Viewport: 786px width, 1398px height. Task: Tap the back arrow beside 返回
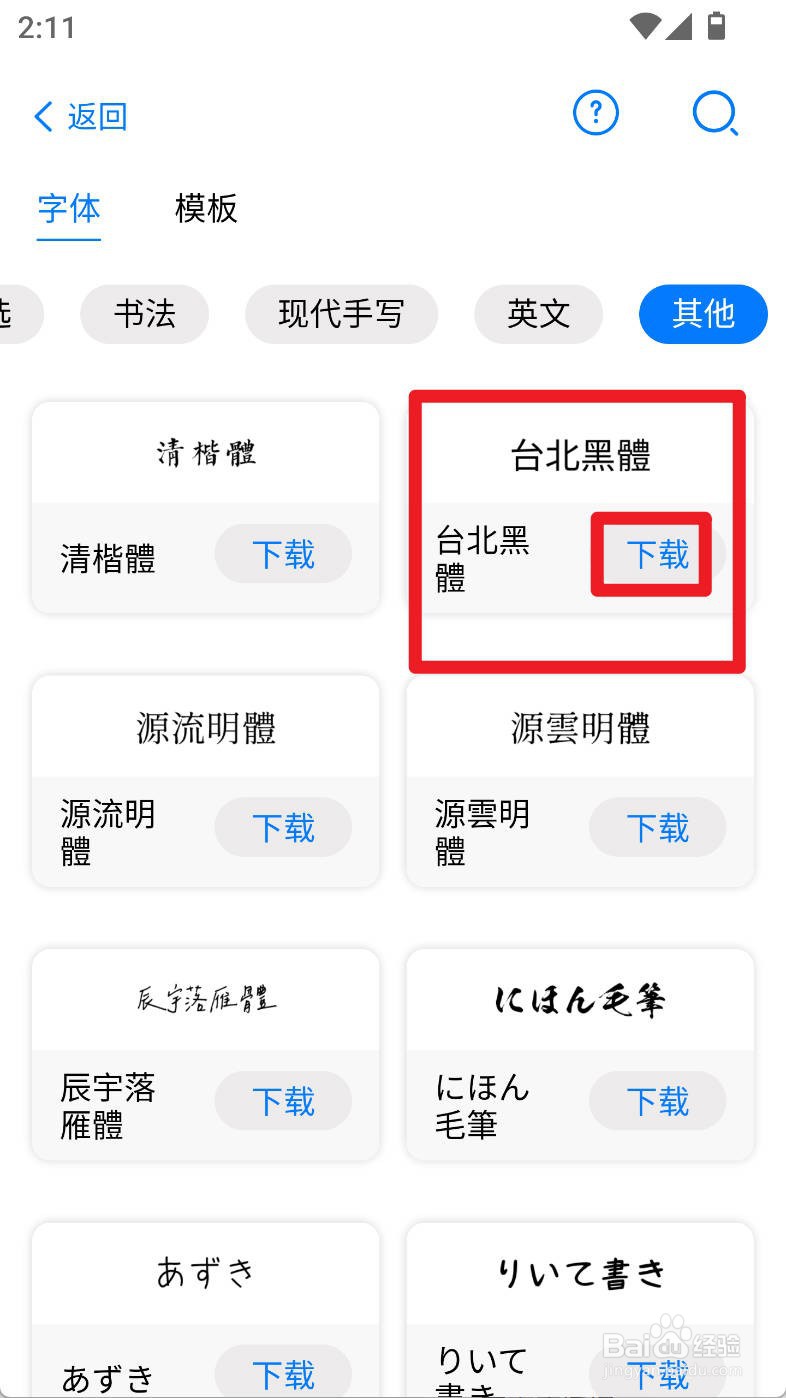42,116
